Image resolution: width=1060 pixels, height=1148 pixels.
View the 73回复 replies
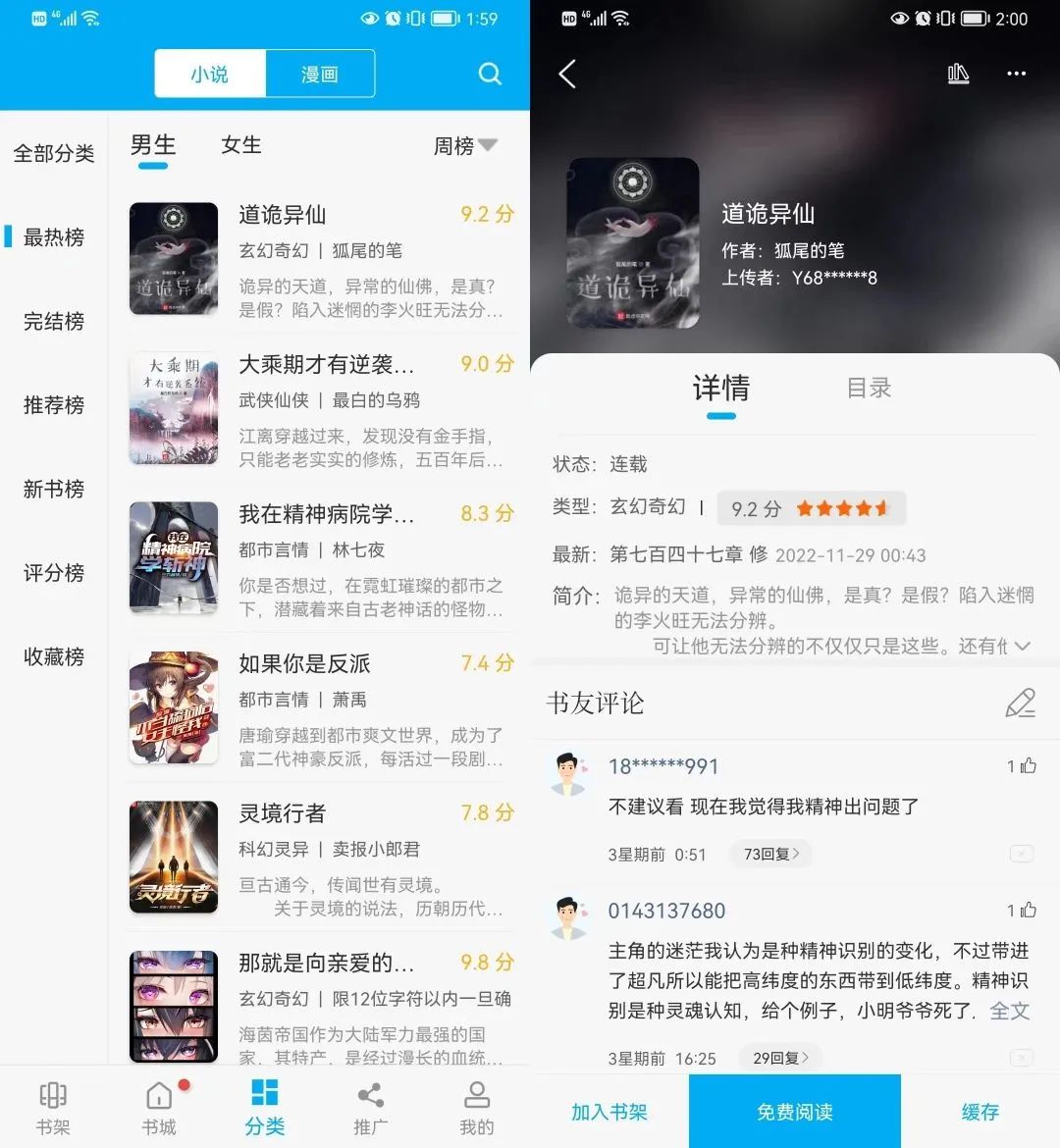771,854
